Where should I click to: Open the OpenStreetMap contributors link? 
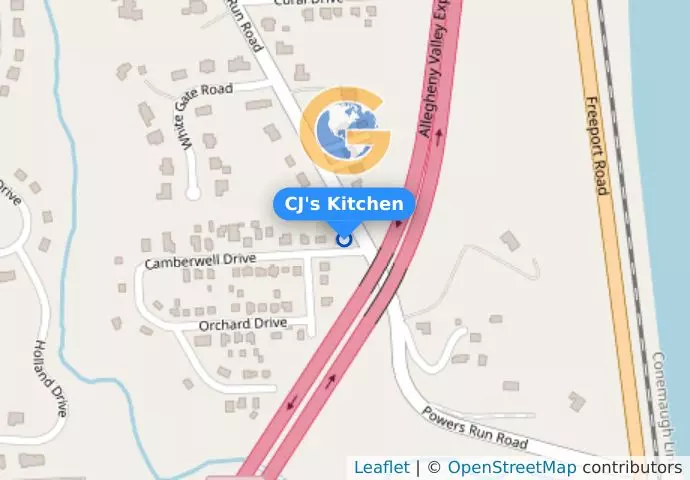click(x=511, y=468)
